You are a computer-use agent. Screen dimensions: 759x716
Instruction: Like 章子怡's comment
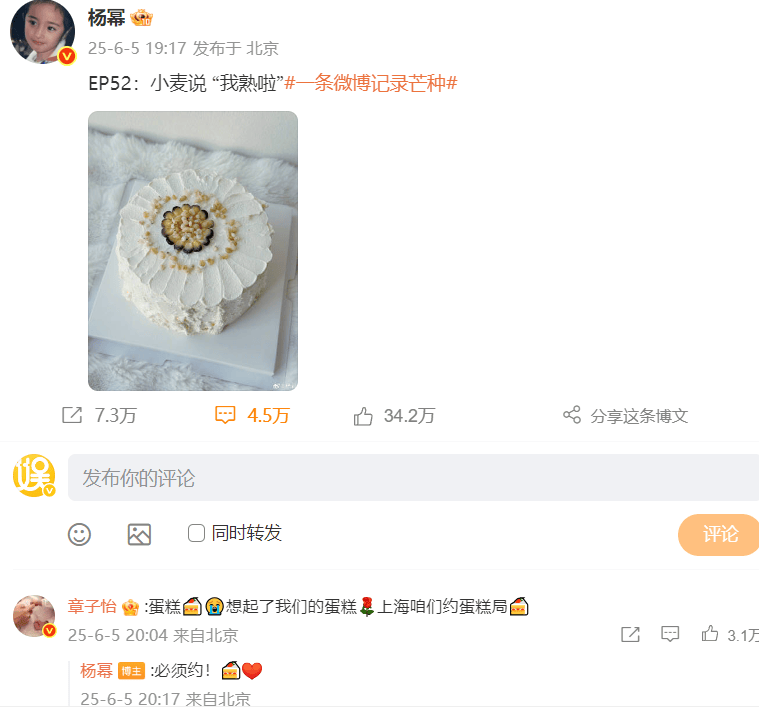tap(710, 634)
